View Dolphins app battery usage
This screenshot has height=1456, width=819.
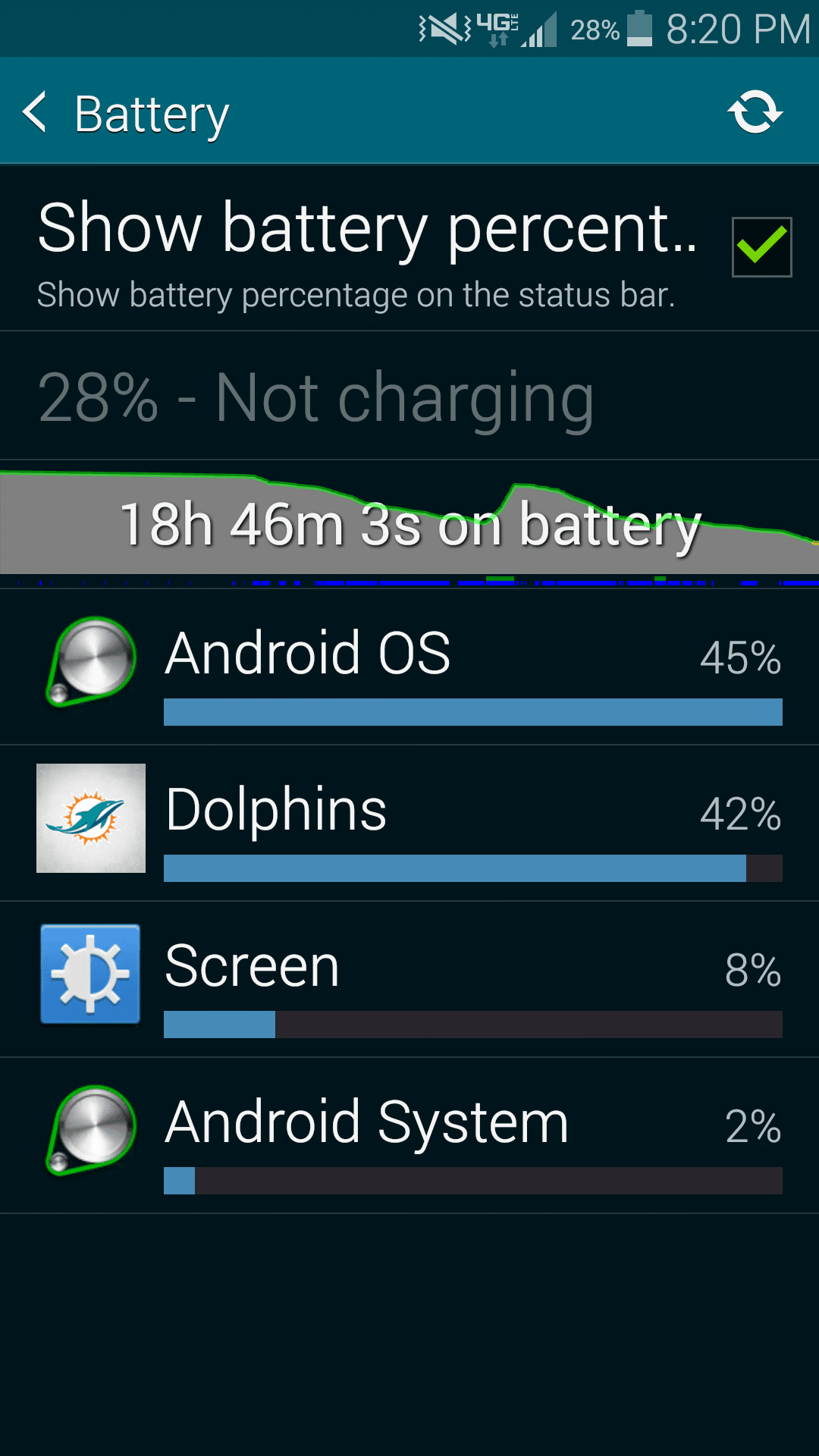(x=409, y=824)
